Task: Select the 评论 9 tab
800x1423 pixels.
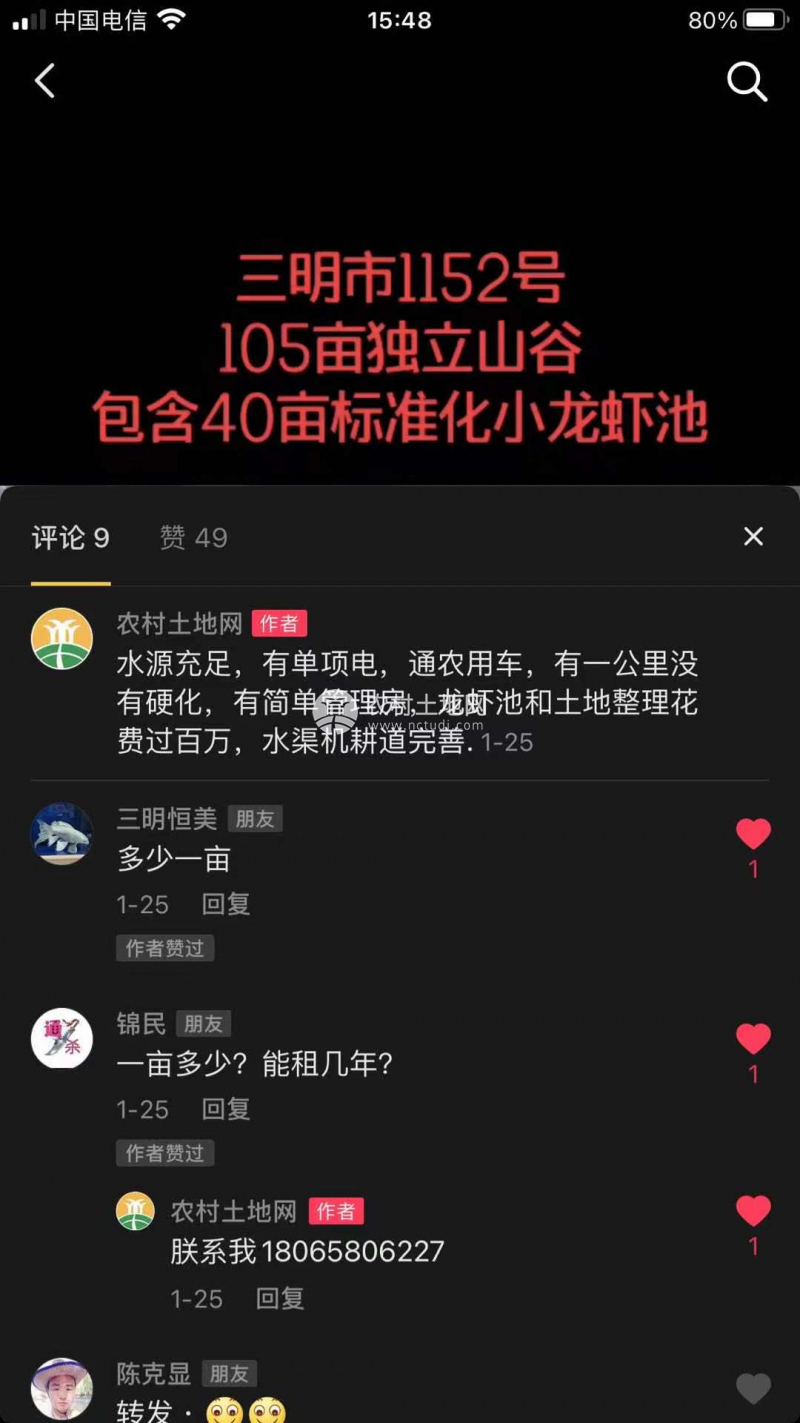Action: tap(70, 538)
